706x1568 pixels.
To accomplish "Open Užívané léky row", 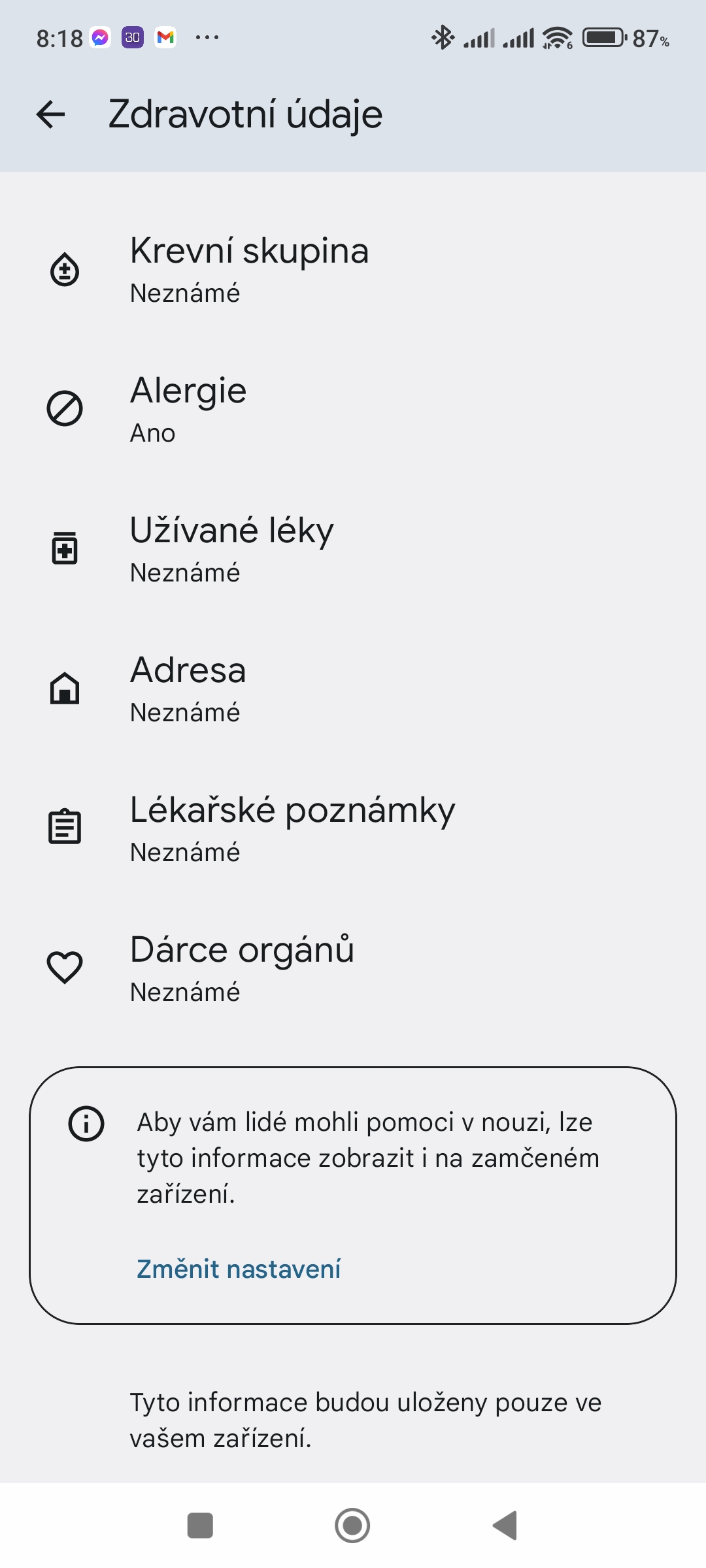I will 232,549.
